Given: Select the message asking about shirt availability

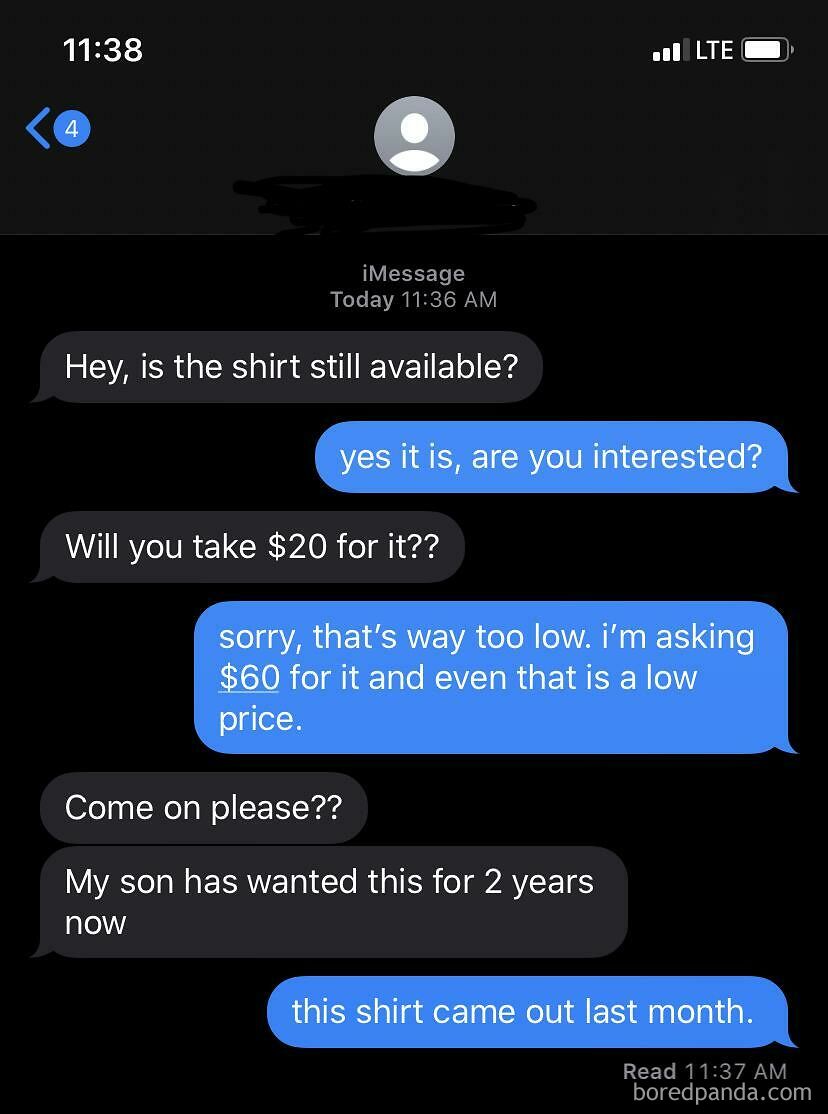Looking at the screenshot, I should [x=290, y=366].
